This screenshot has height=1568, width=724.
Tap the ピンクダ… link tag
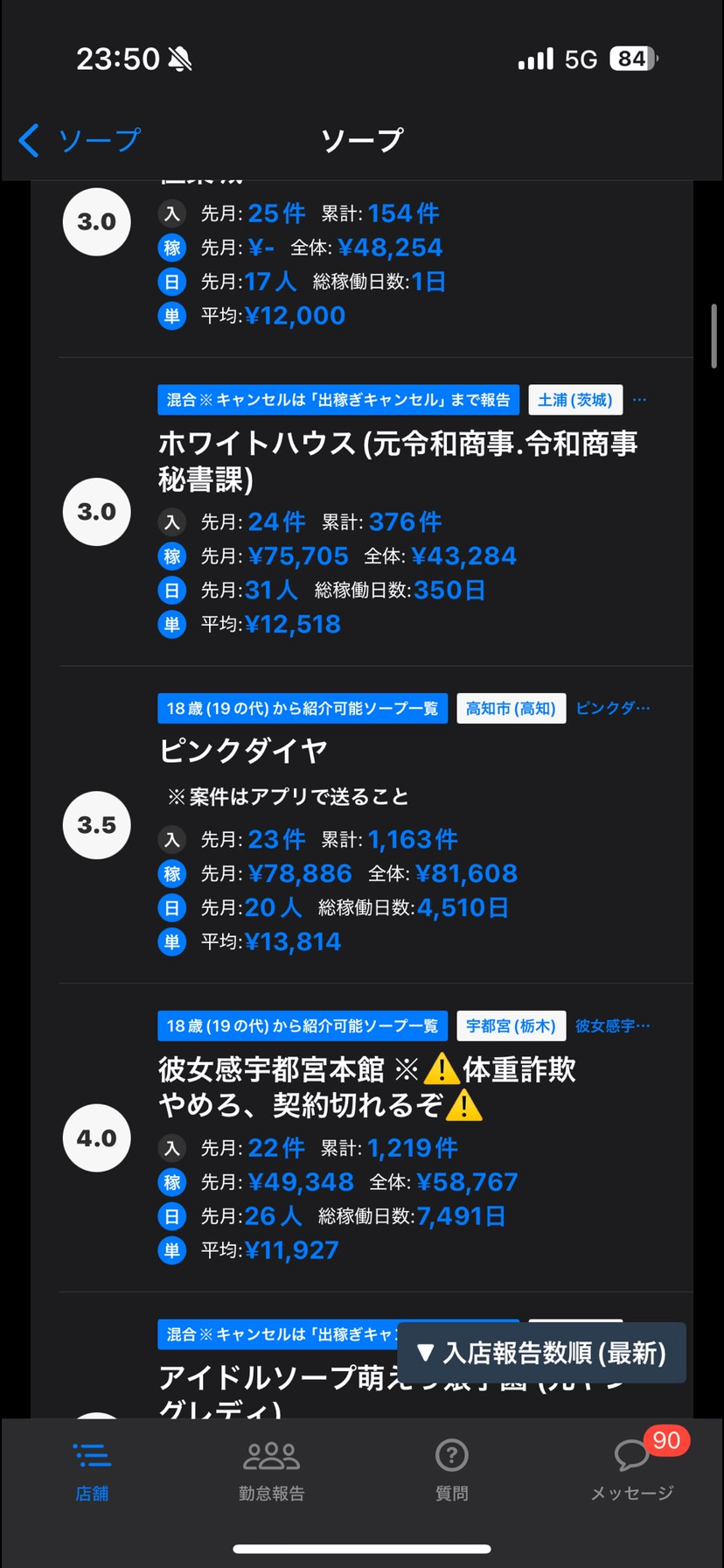click(612, 708)
